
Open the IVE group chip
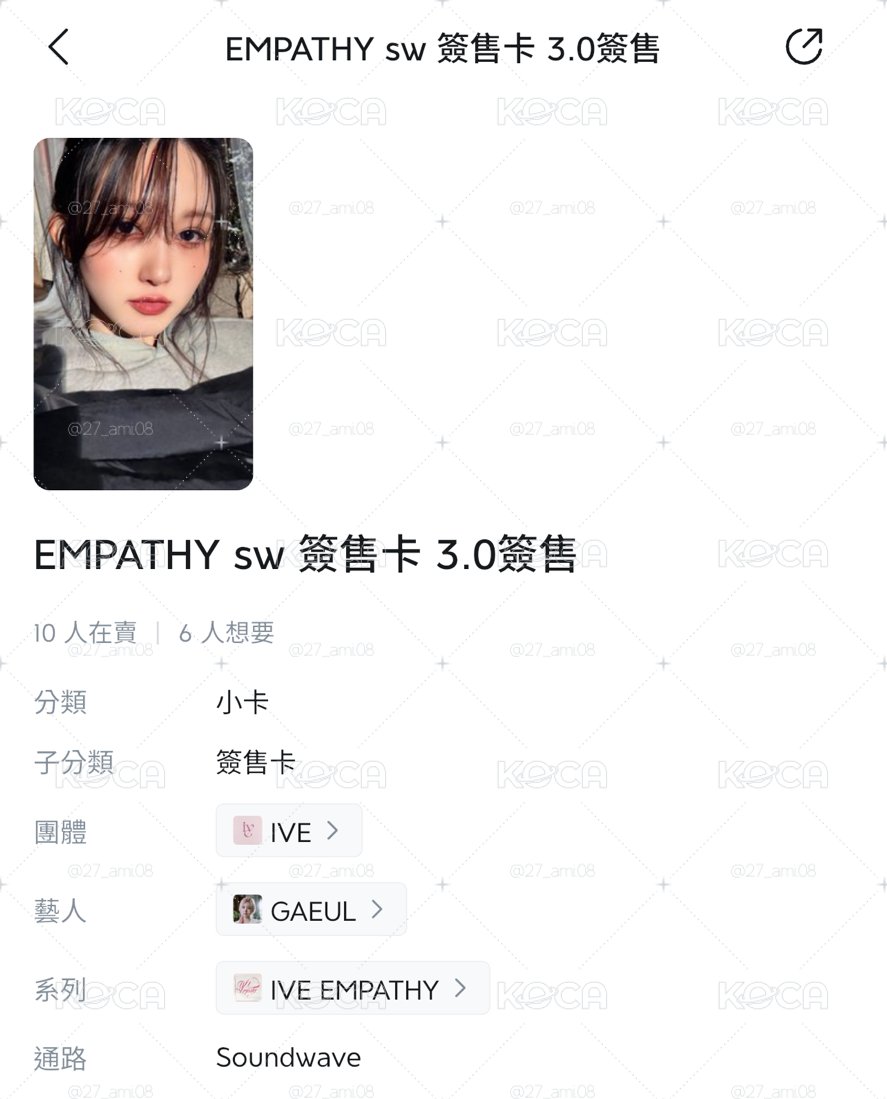(289, 831)
